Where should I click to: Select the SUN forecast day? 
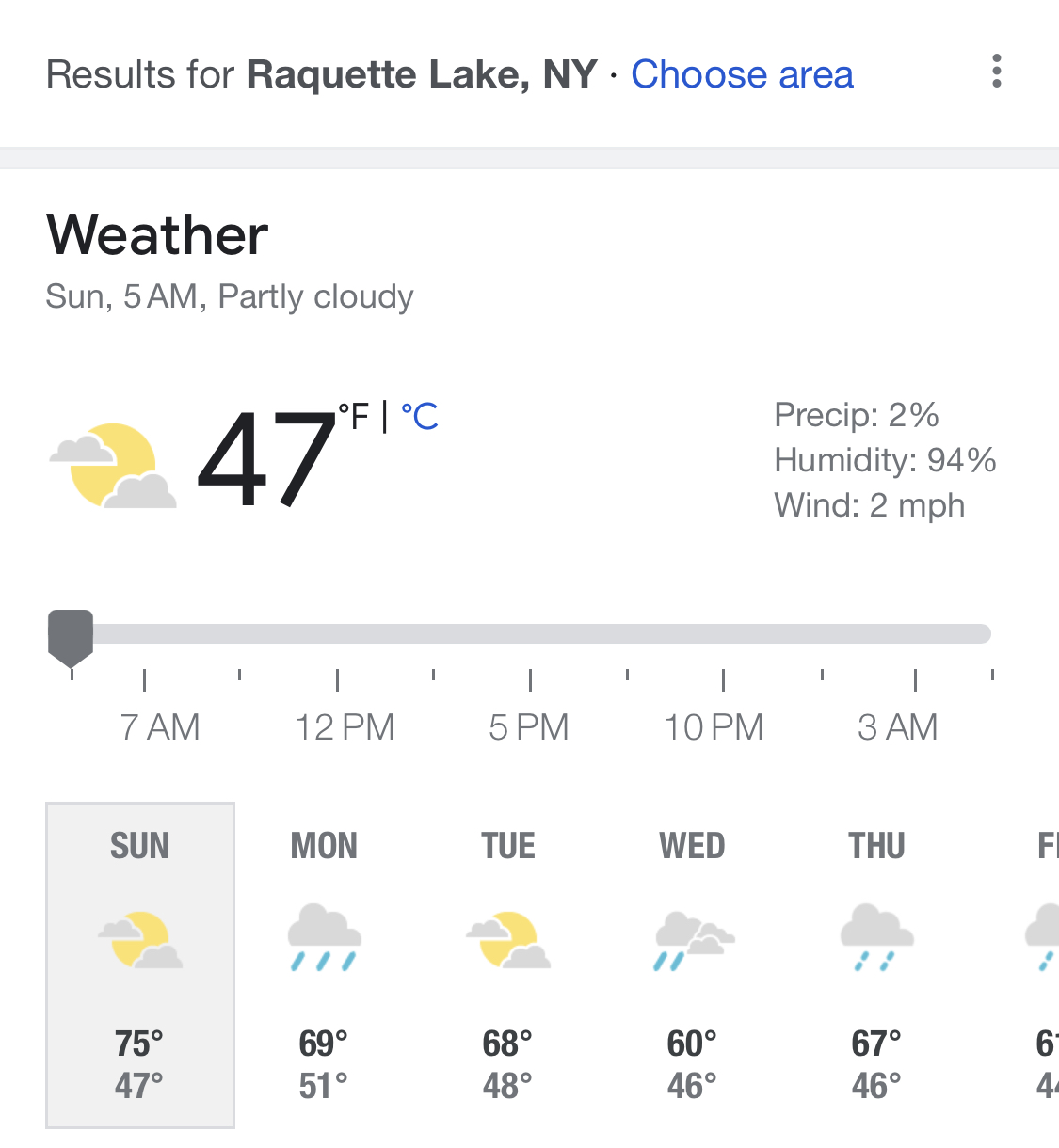point(140,965)
